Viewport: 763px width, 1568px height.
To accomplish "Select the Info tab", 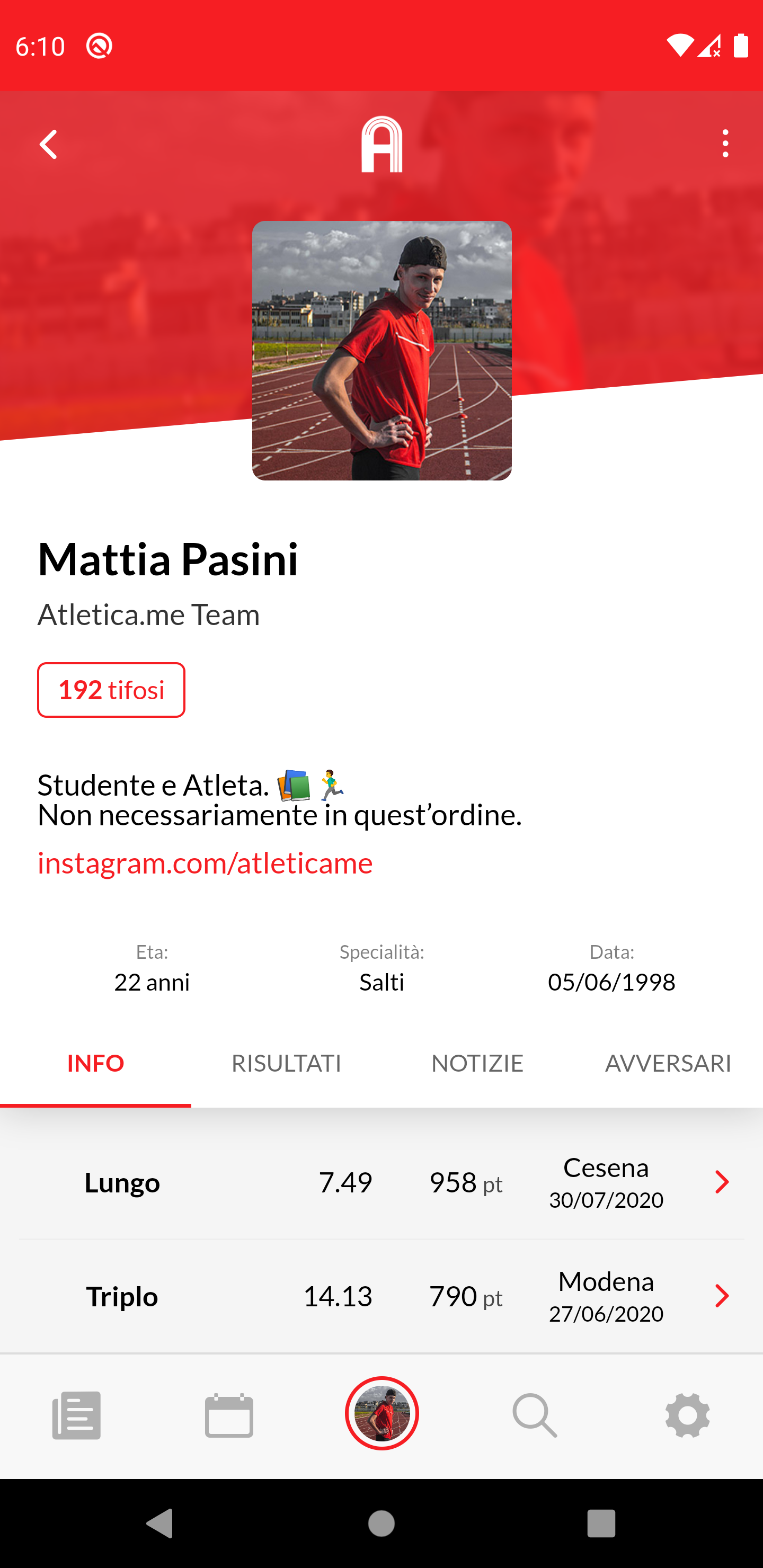I will coord(95,1063).
